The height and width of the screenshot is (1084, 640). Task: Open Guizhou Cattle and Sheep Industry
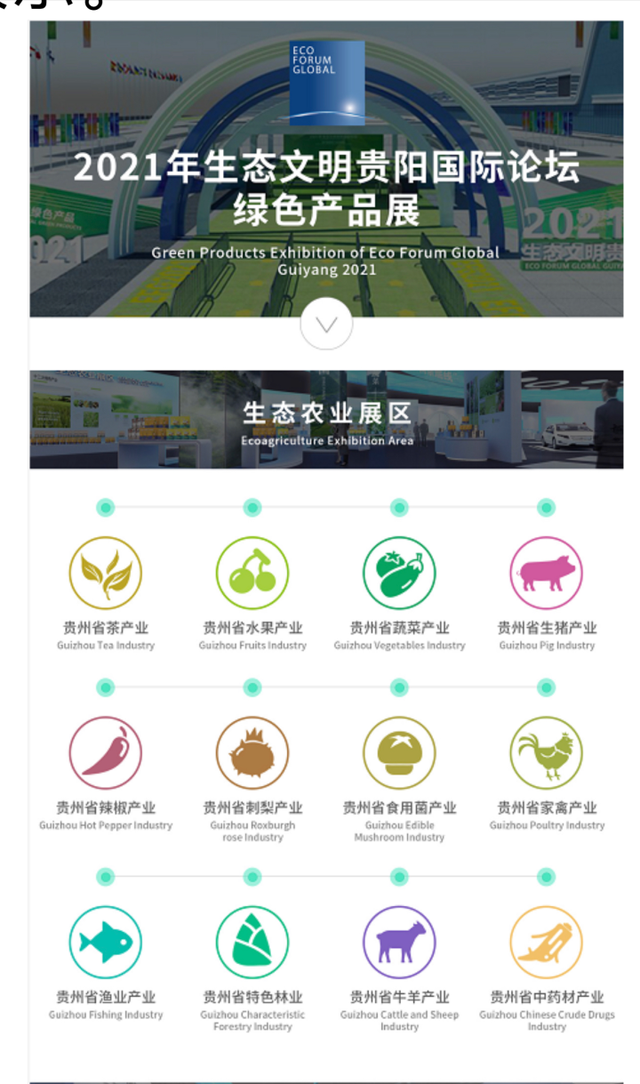399,942
